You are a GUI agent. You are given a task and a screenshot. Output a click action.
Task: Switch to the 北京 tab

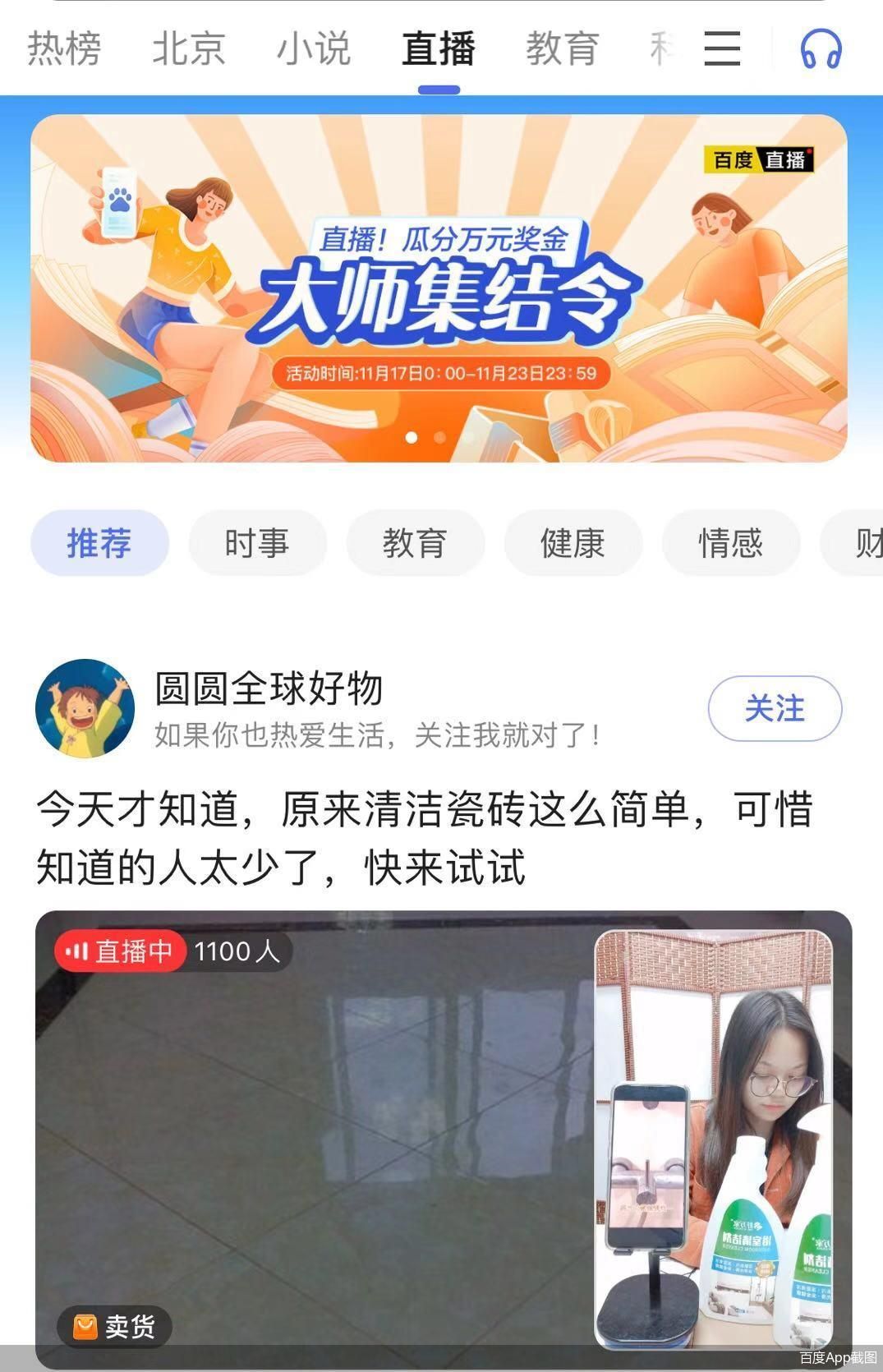188,48
